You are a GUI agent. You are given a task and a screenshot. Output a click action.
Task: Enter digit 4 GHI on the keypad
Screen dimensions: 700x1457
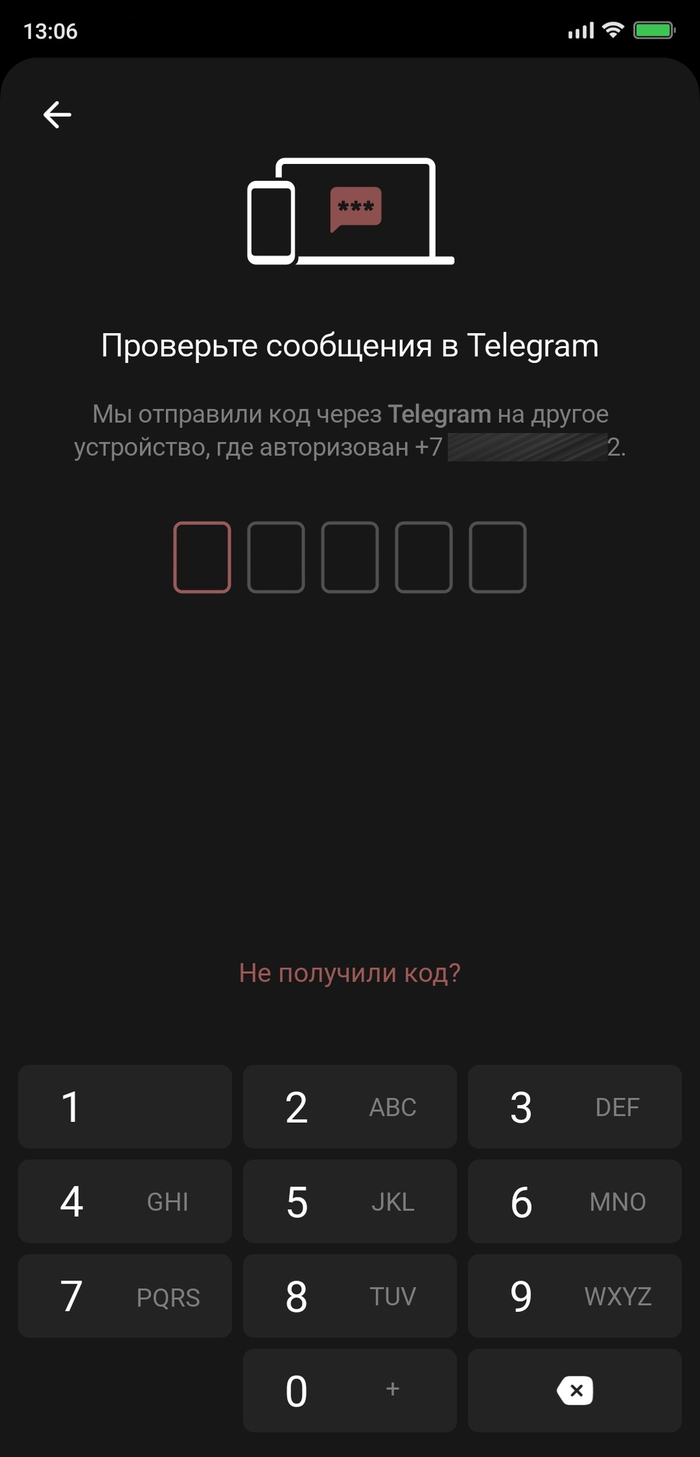125,1202
